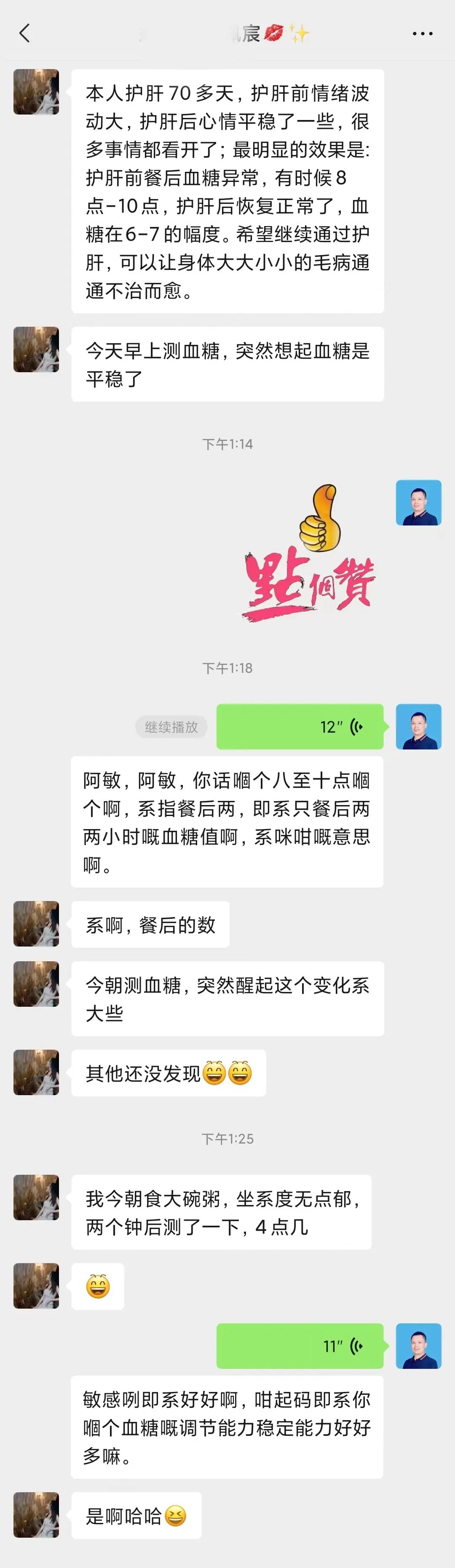Open the 点个赞 thumbs-up sticker
Image resolution: width=455 pixels, height=1568 pixels.
pyautogui.click(x=309, y=553)
